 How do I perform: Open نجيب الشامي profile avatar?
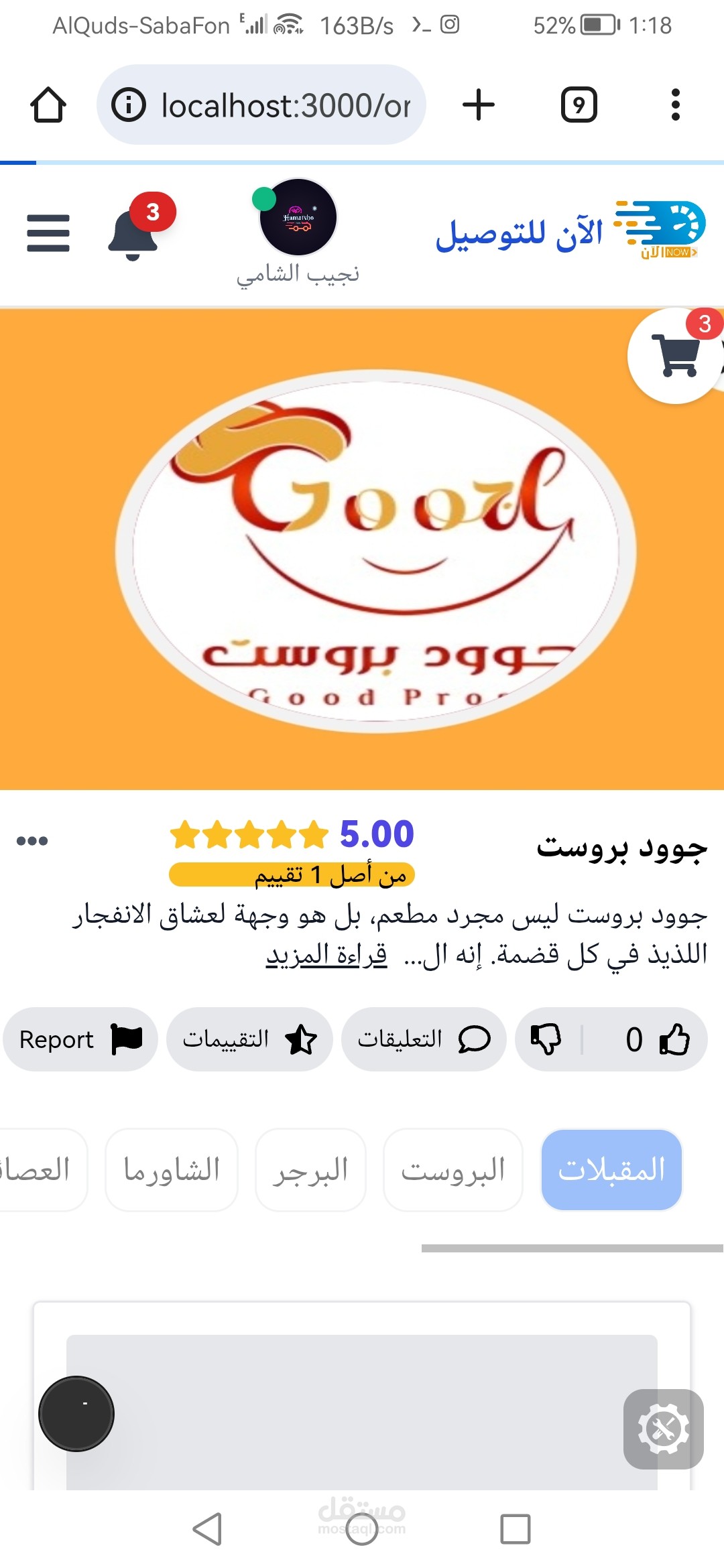(x=298, y=217)
